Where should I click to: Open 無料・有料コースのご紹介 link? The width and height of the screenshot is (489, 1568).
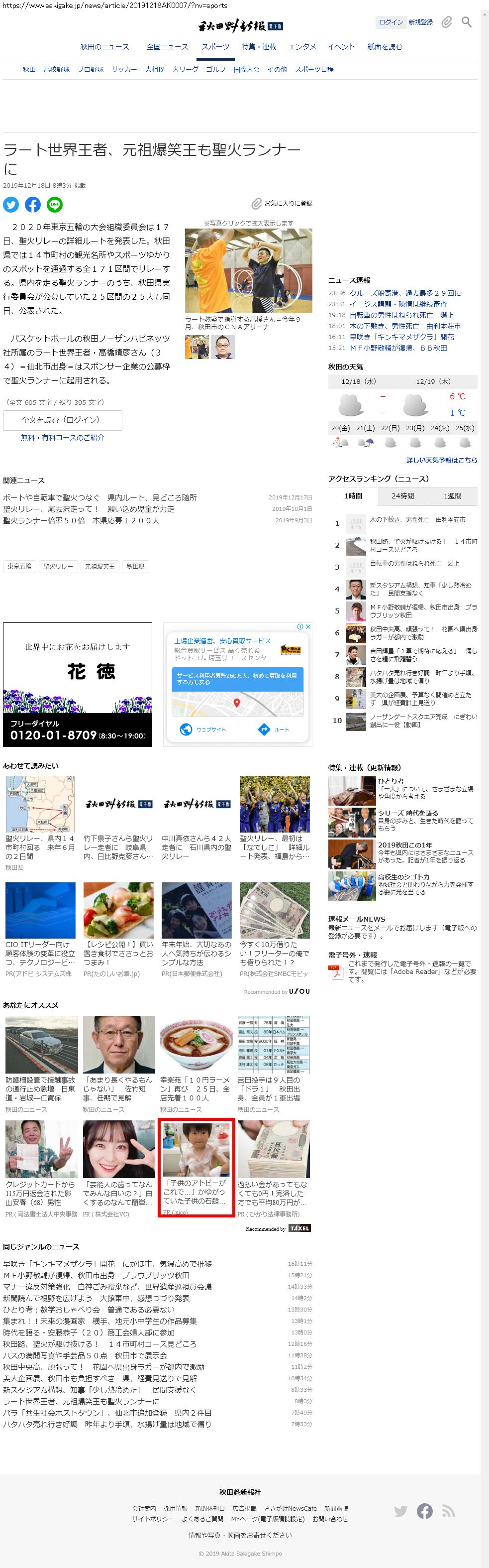pos(62,438)
